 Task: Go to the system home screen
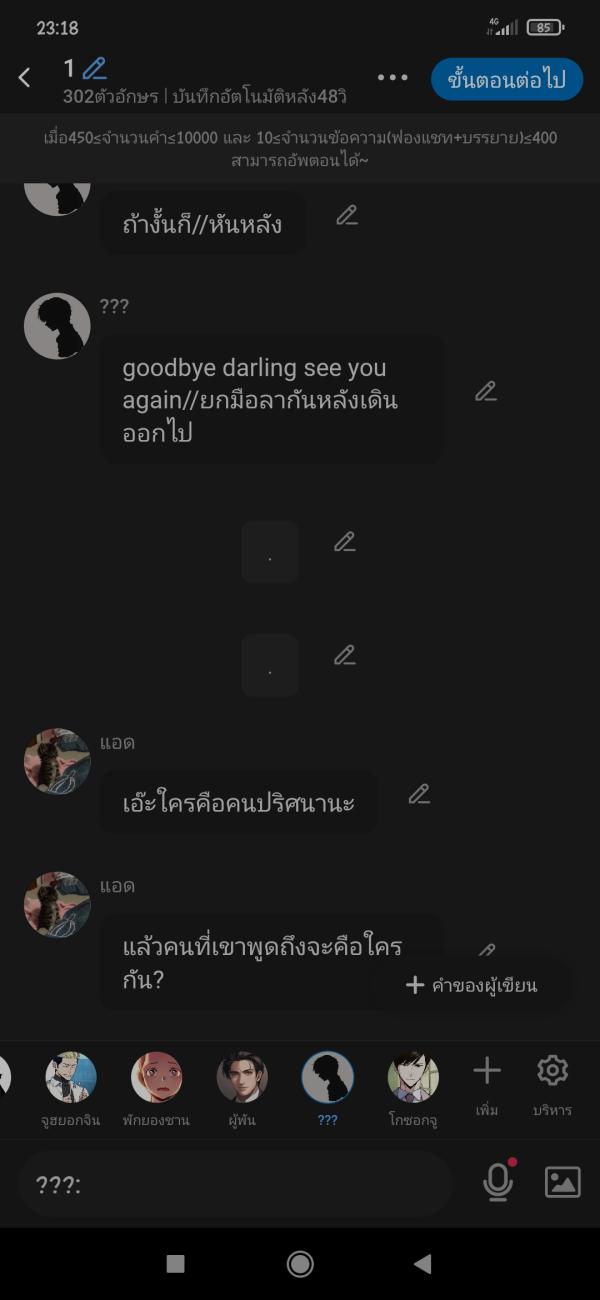[300, 1264]
